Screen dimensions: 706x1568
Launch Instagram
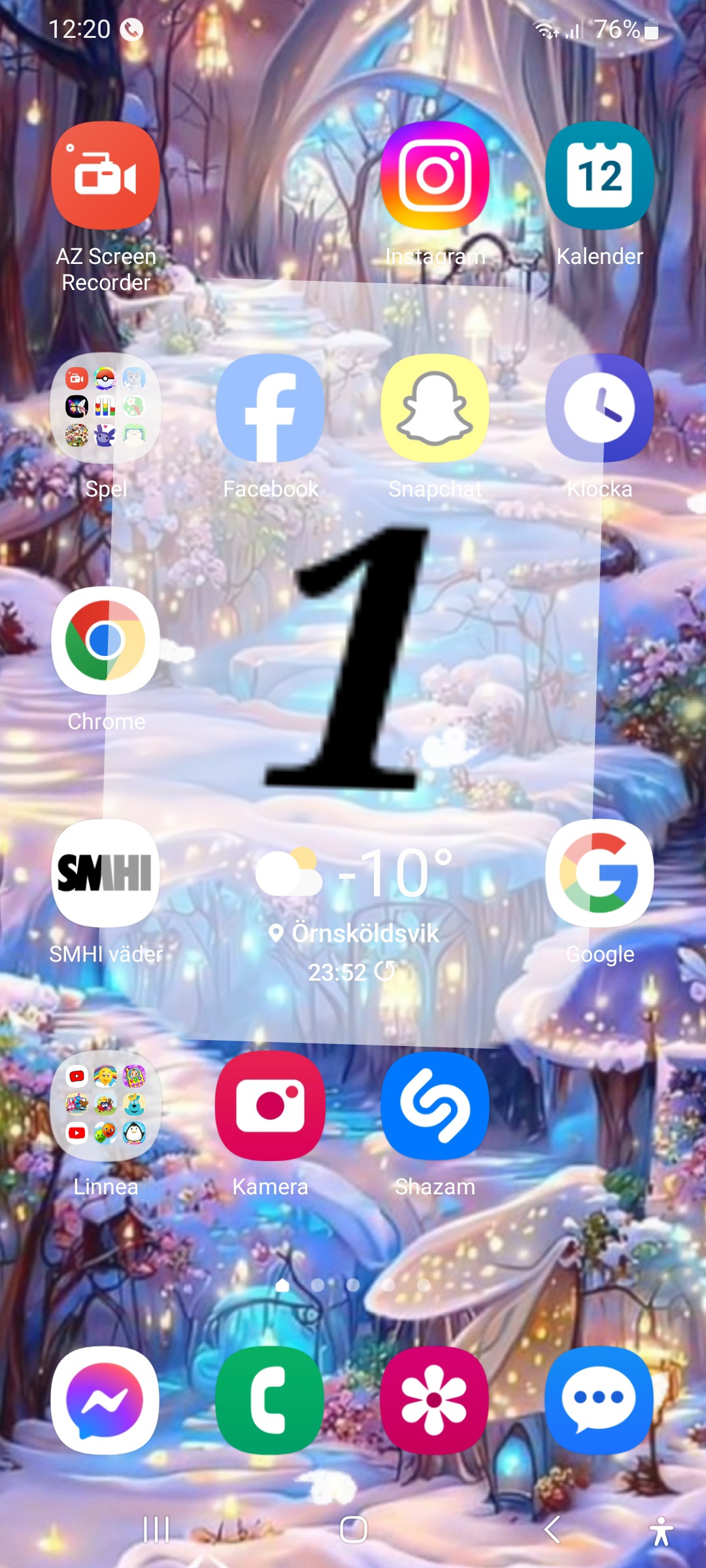435,176
